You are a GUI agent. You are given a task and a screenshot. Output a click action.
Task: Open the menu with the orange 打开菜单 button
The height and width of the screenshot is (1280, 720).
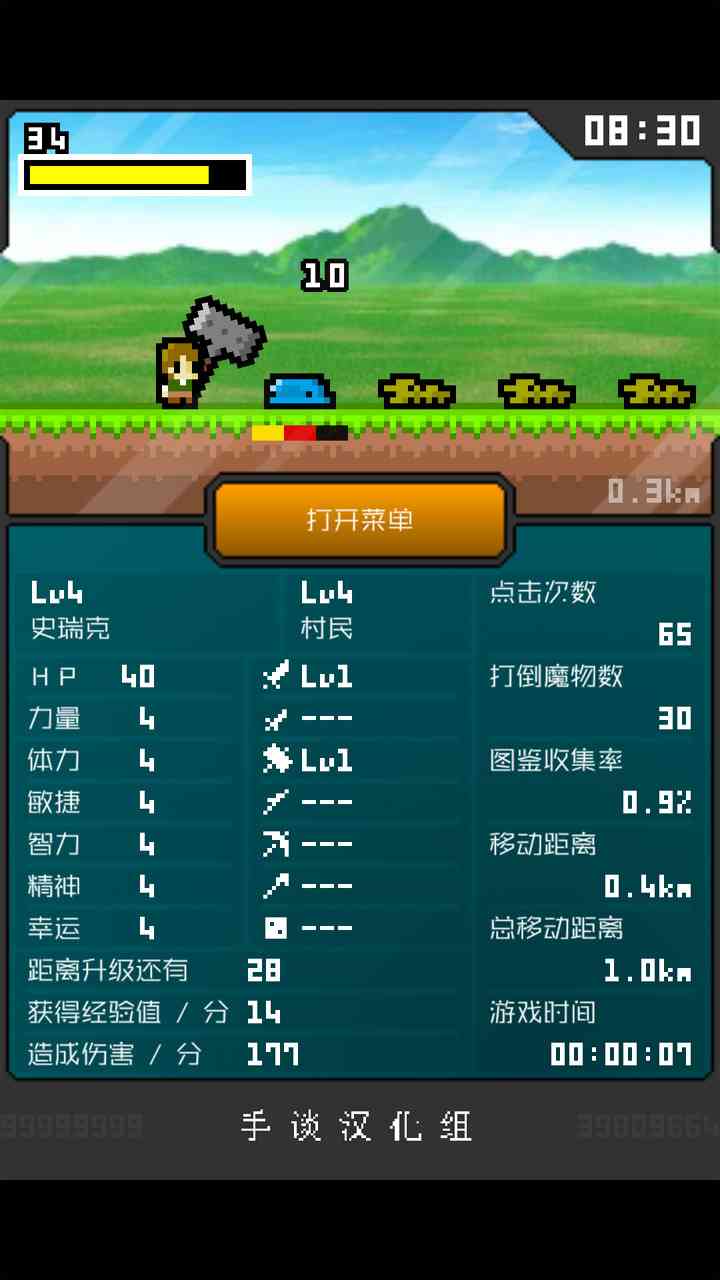[x=360, y=520]
